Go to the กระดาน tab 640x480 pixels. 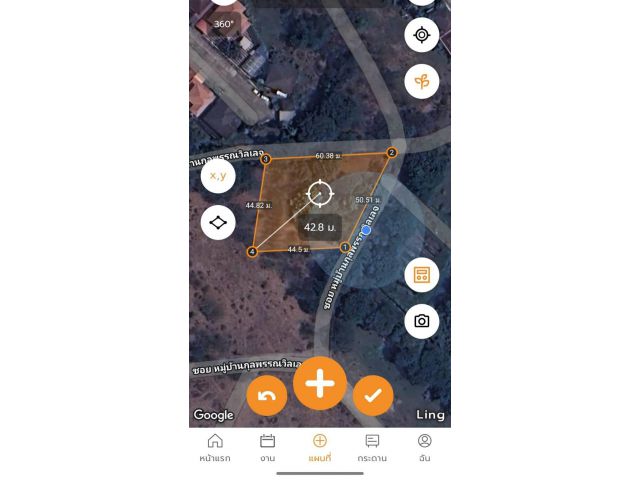tap(372, 447)
